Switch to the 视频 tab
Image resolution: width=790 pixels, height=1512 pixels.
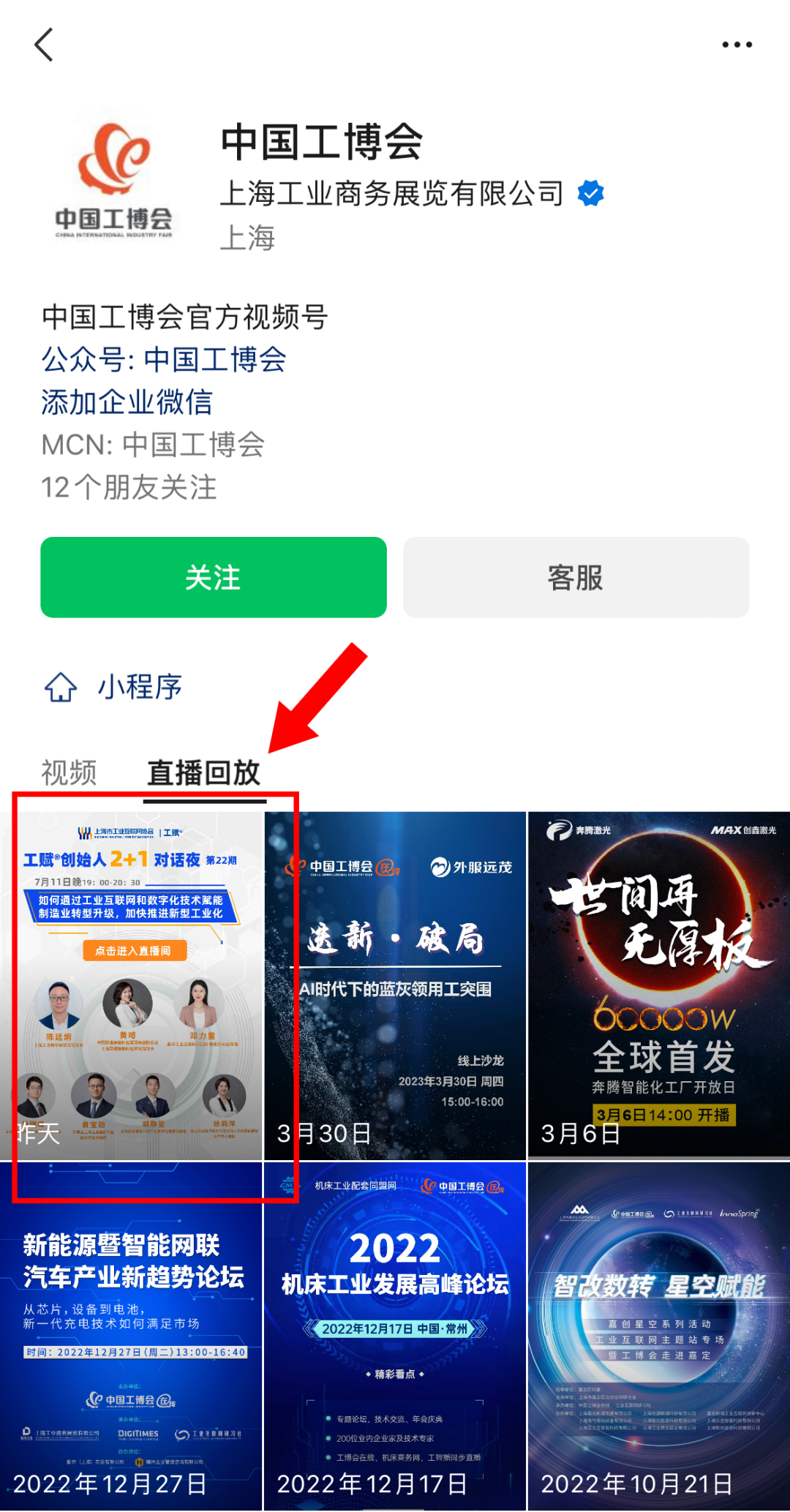pyautogui.click(x=69, y=772)
